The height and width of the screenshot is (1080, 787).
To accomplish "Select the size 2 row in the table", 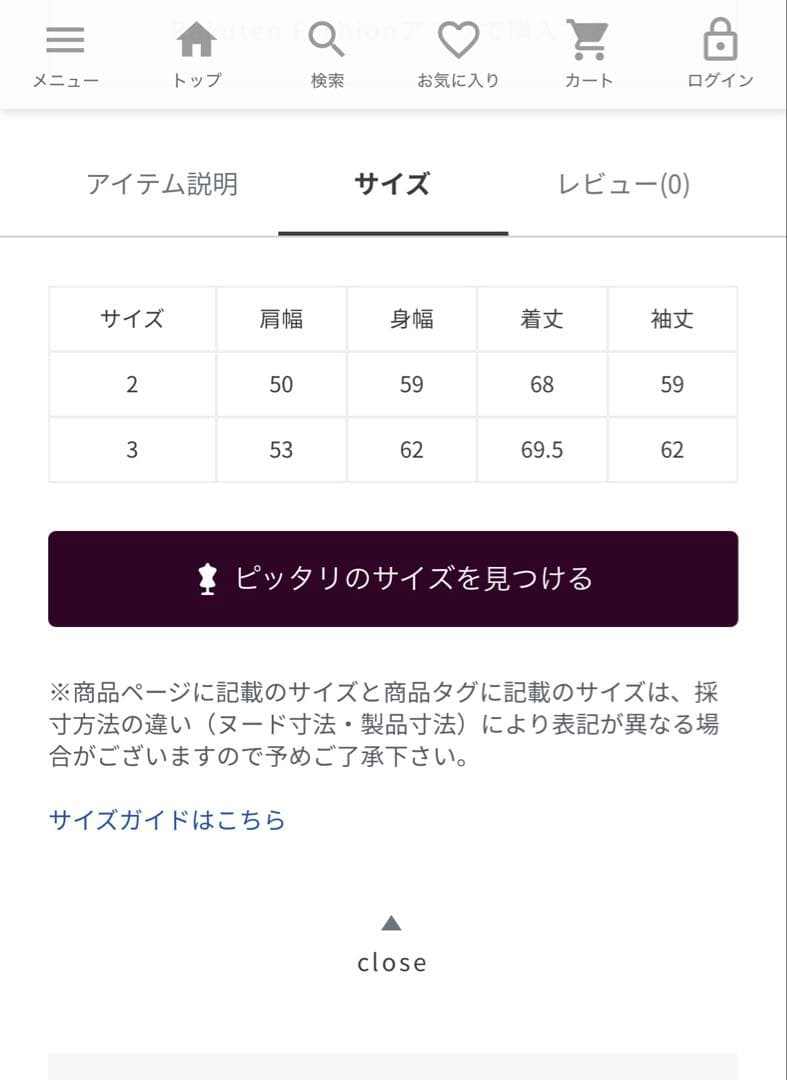I will coord(132,384).
